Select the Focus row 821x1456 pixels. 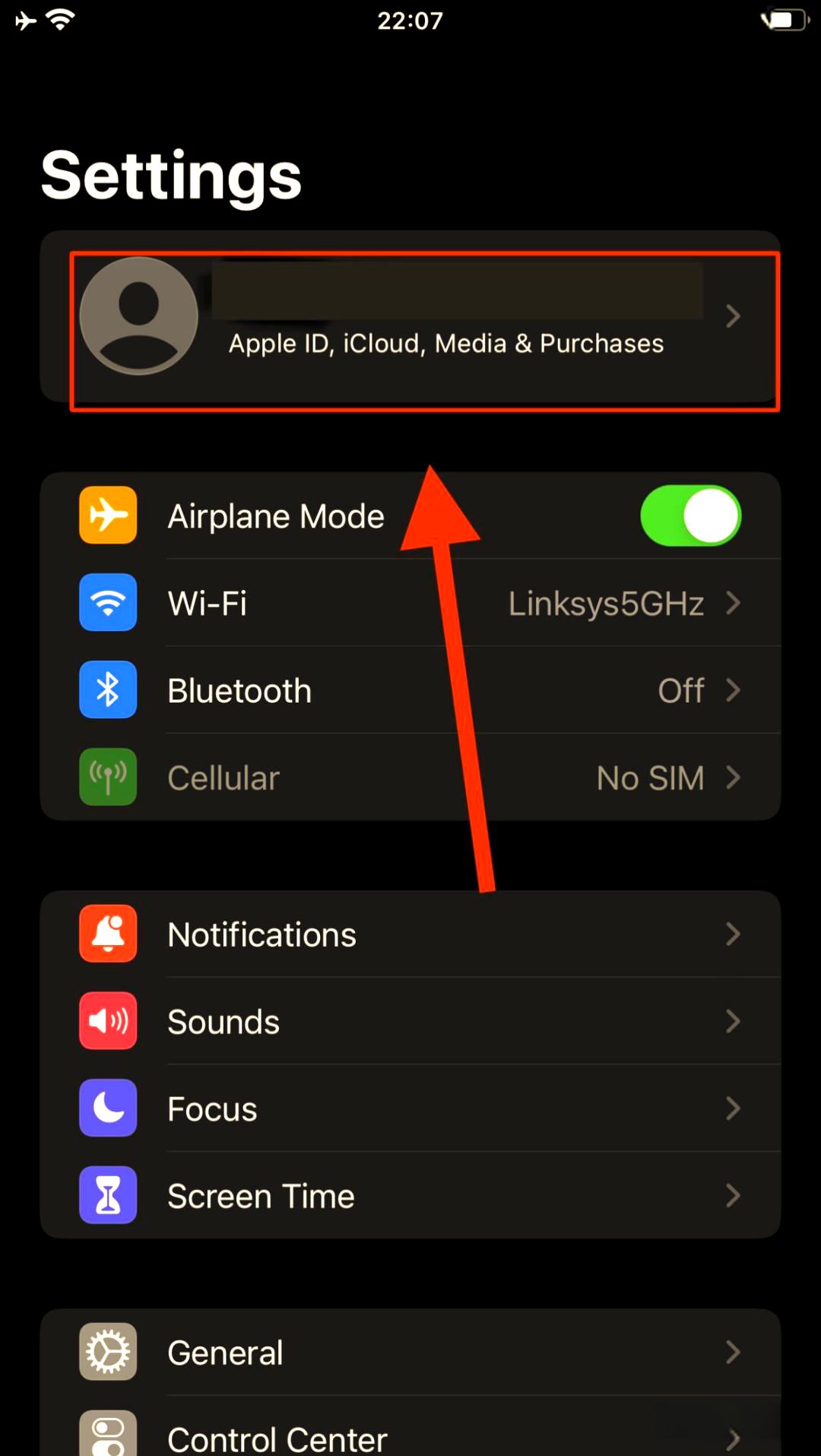[x=410, y=1109]
